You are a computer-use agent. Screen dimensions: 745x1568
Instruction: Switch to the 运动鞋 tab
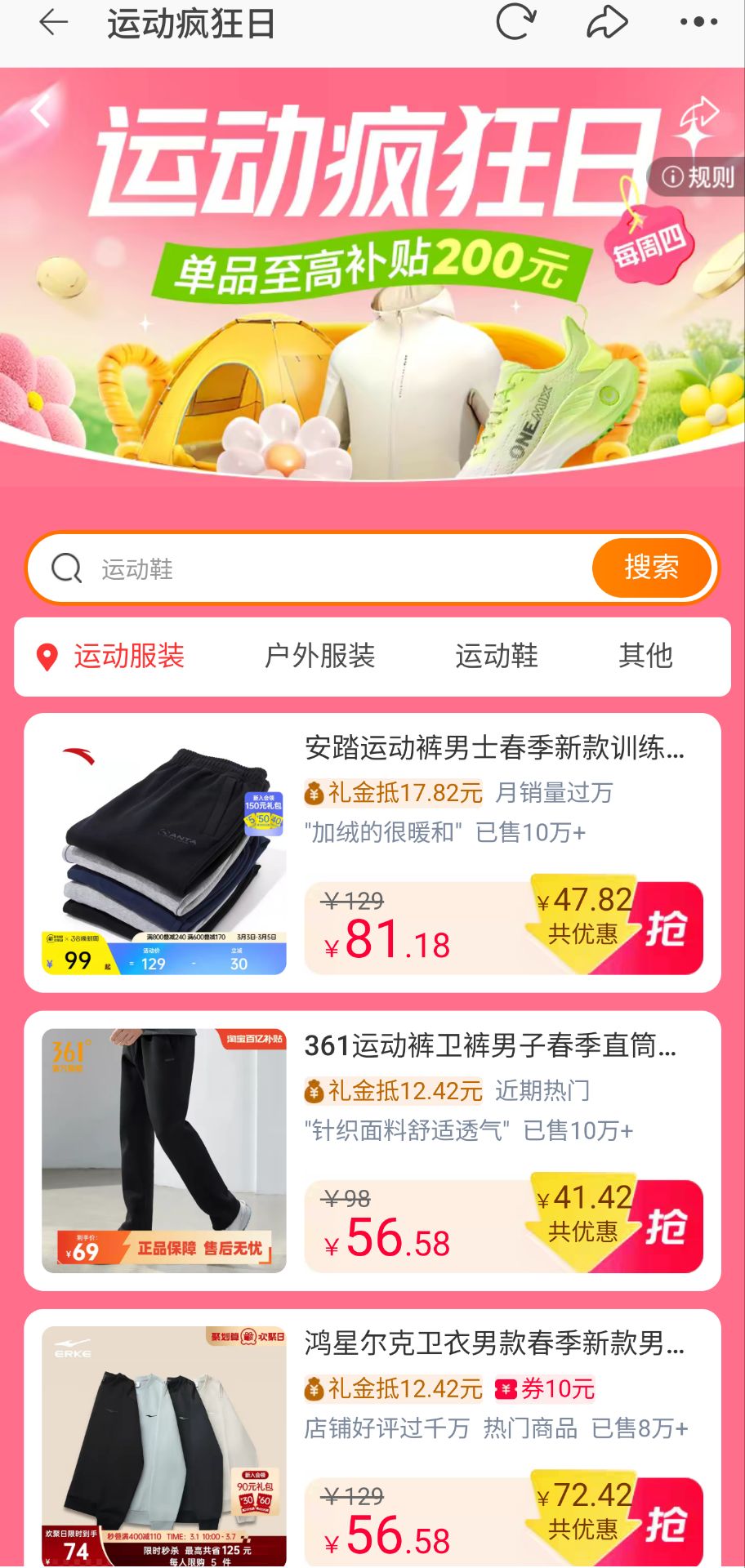496,656
